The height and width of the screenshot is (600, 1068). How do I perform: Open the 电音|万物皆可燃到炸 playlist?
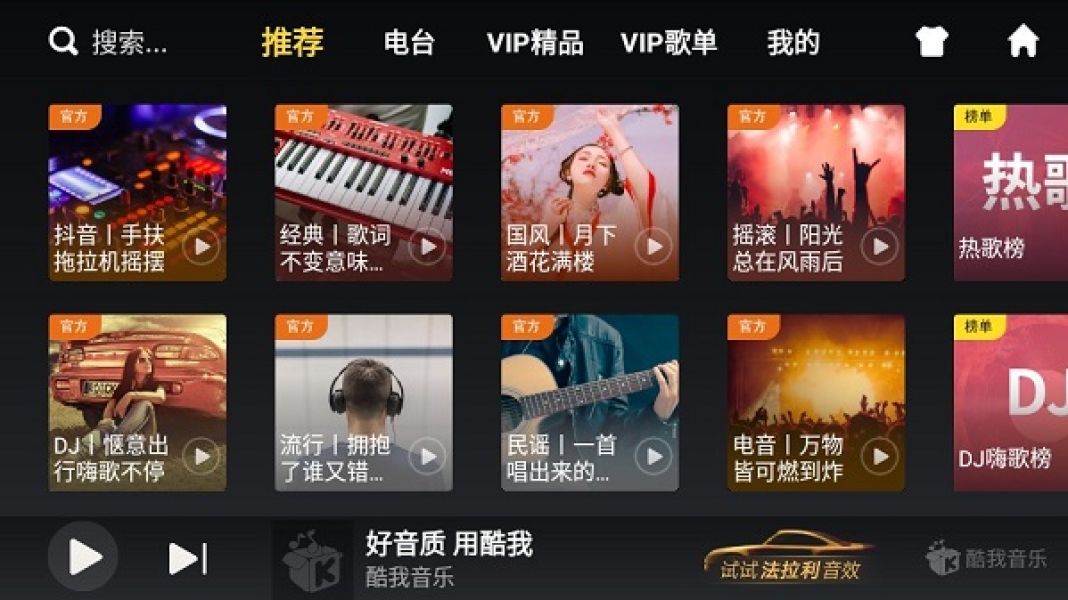coord(815,402)
